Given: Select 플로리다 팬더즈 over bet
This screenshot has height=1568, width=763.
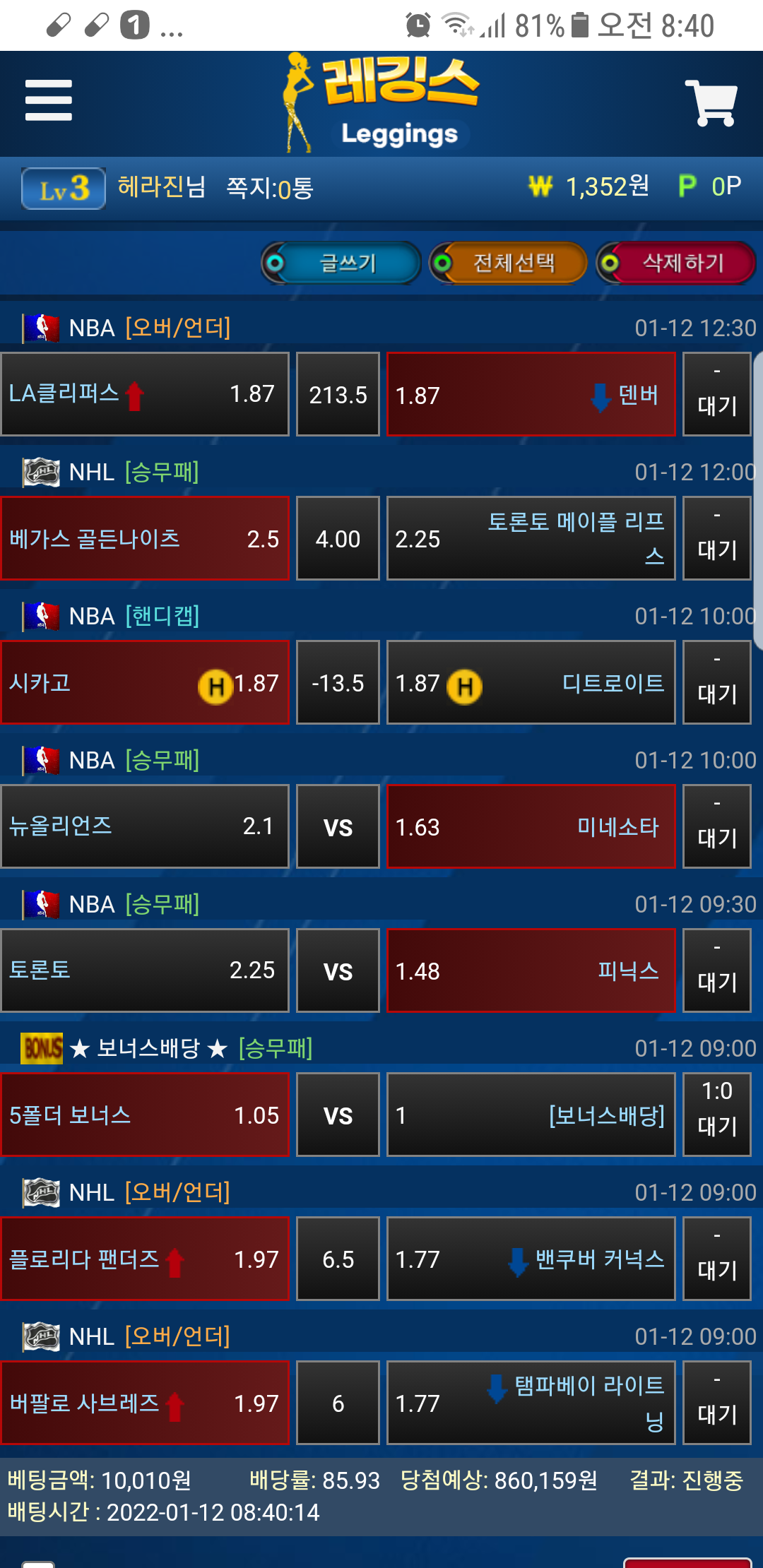Looking at the screenshot, I should (x=145, y=1259).
